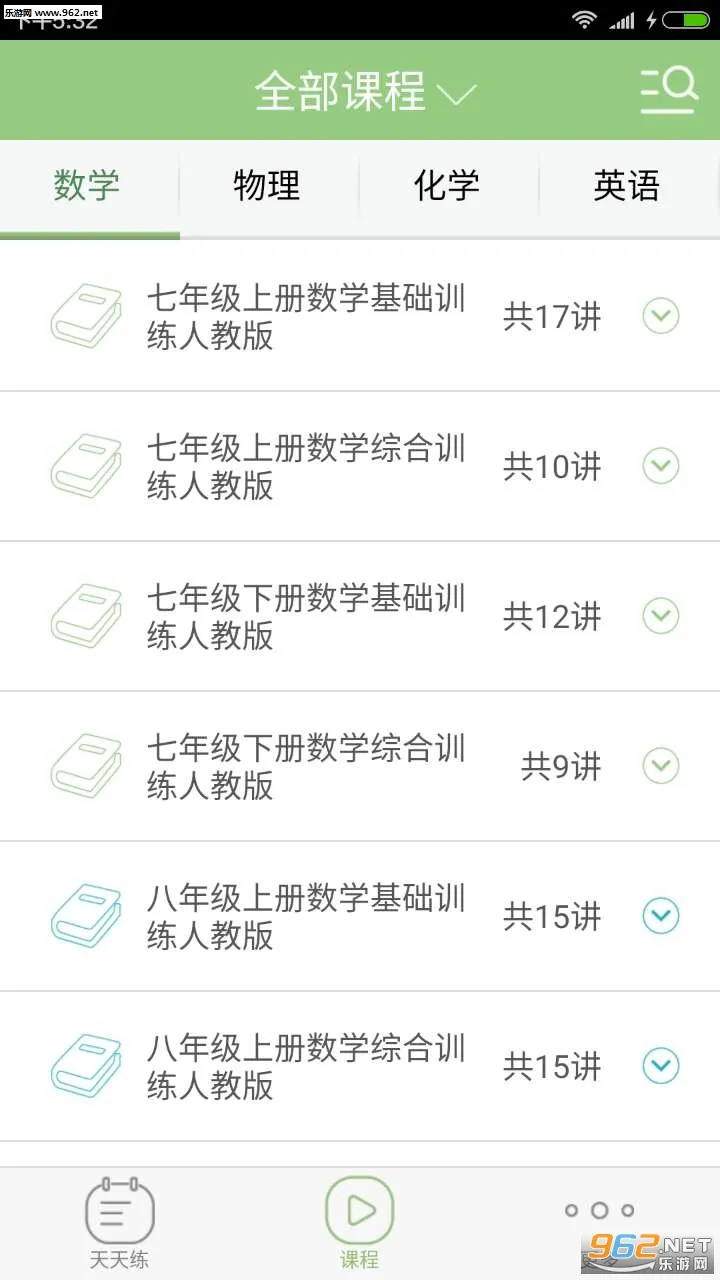Select the book icon for 七年级上册数学基础训练人教版
720x1280 pixels.
pos(85,315)
